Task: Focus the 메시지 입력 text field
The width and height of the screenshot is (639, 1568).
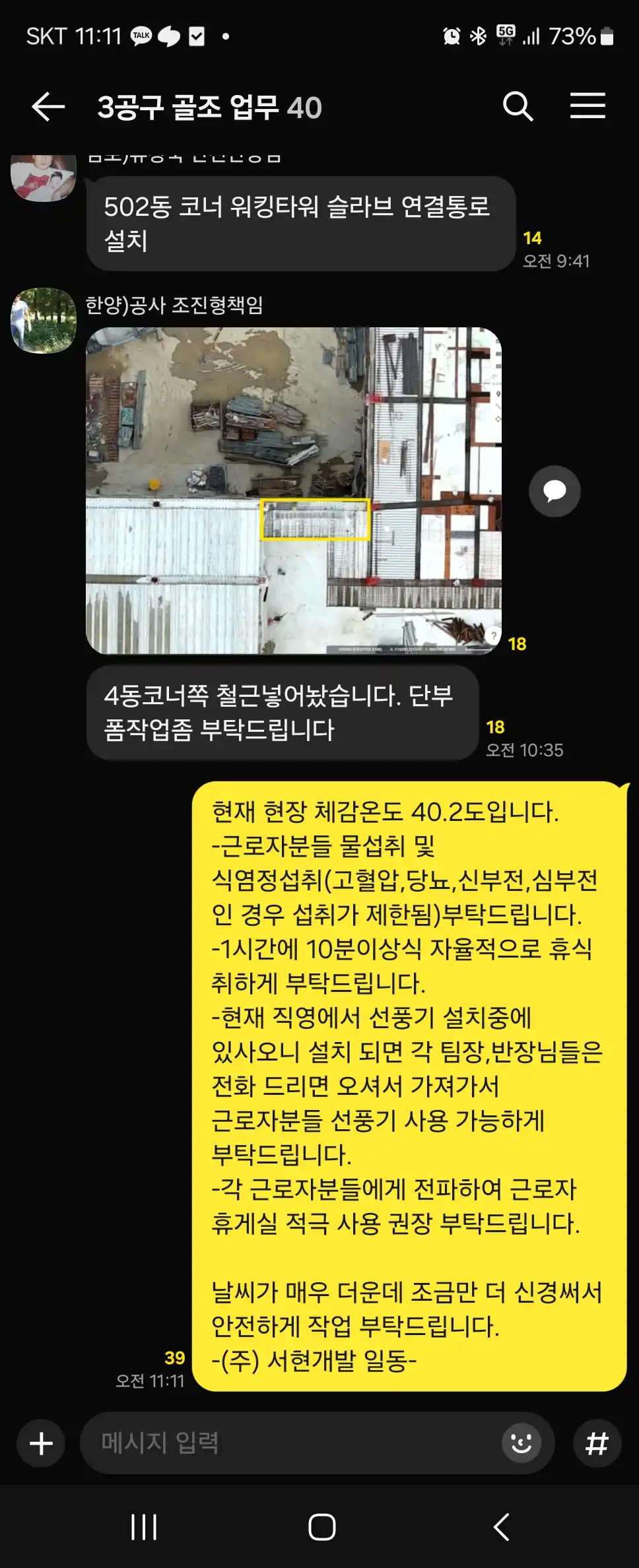Action: click(290, 1443)
